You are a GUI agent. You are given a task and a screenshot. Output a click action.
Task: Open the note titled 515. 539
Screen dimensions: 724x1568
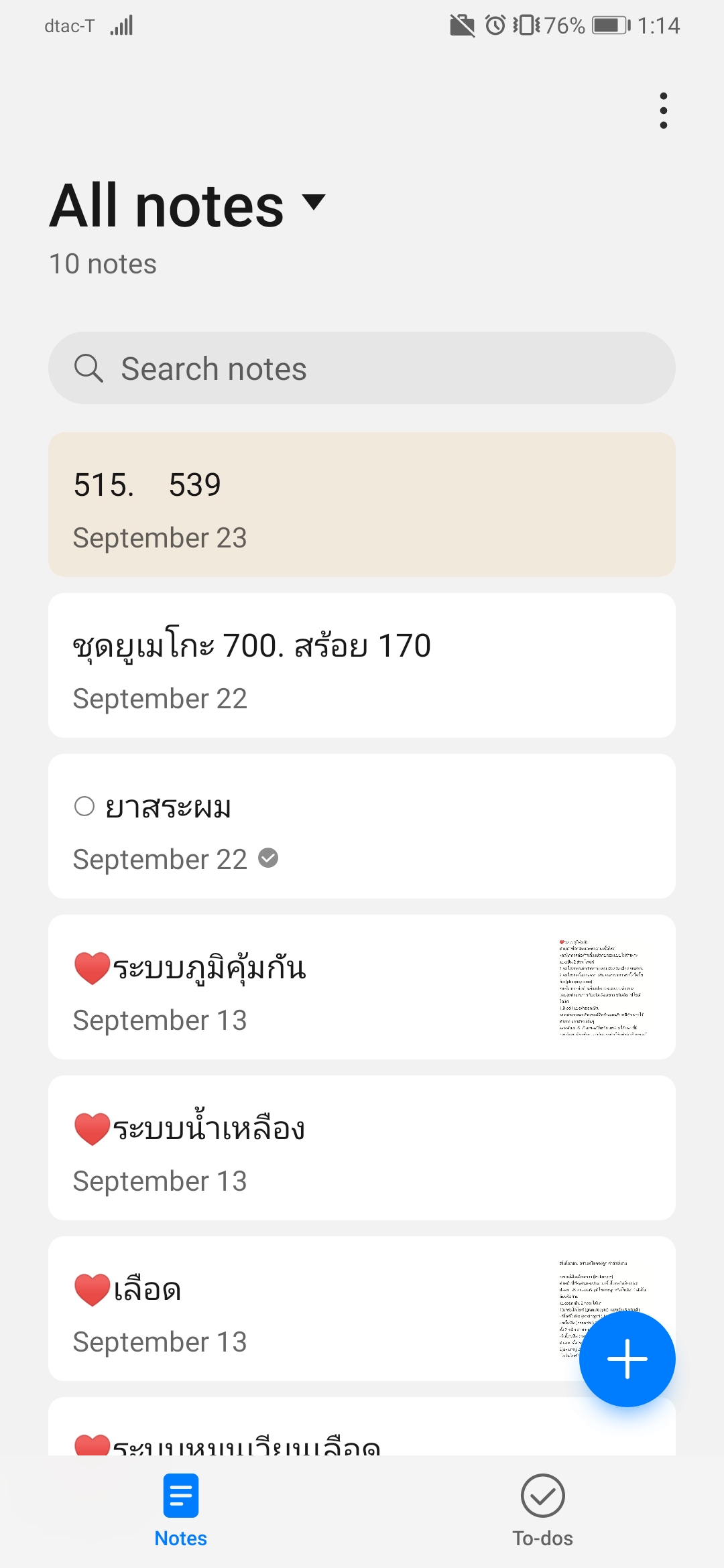click(x=362, y=505)
